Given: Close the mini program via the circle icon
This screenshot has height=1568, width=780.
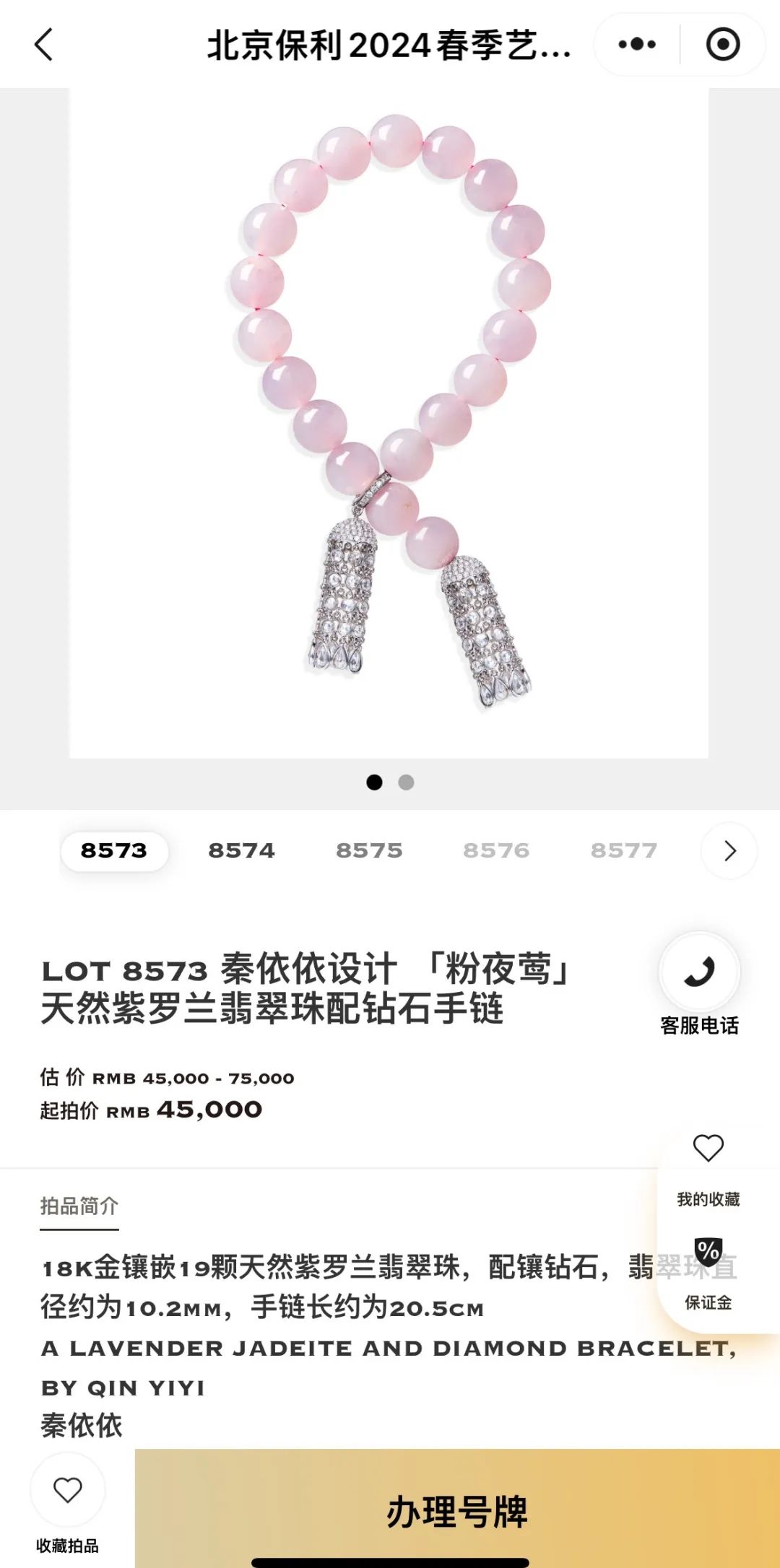Looking at the screenshot, I should pos(722,45).
